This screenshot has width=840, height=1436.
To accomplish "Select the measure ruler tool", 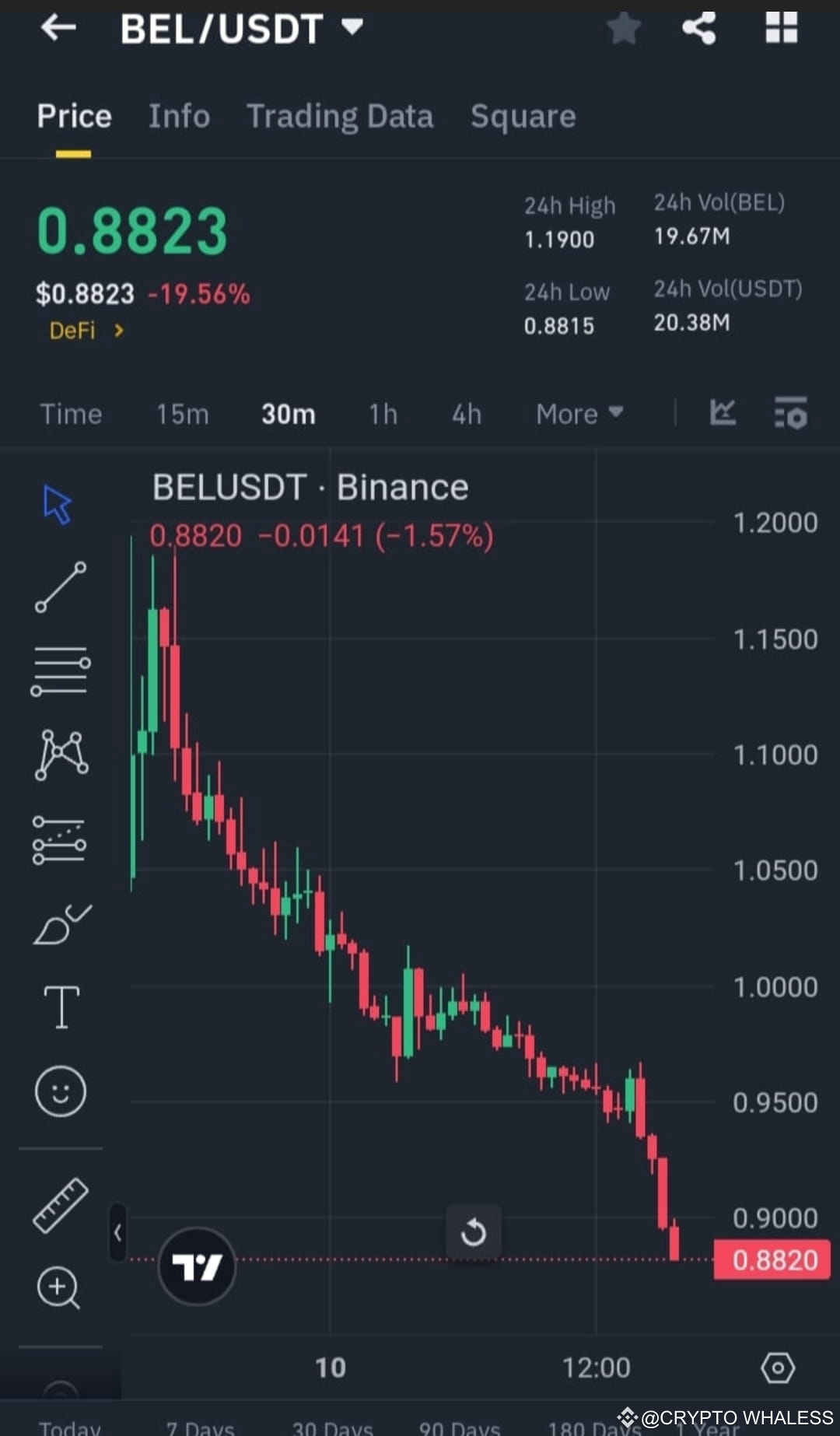I will (61, 1200).
